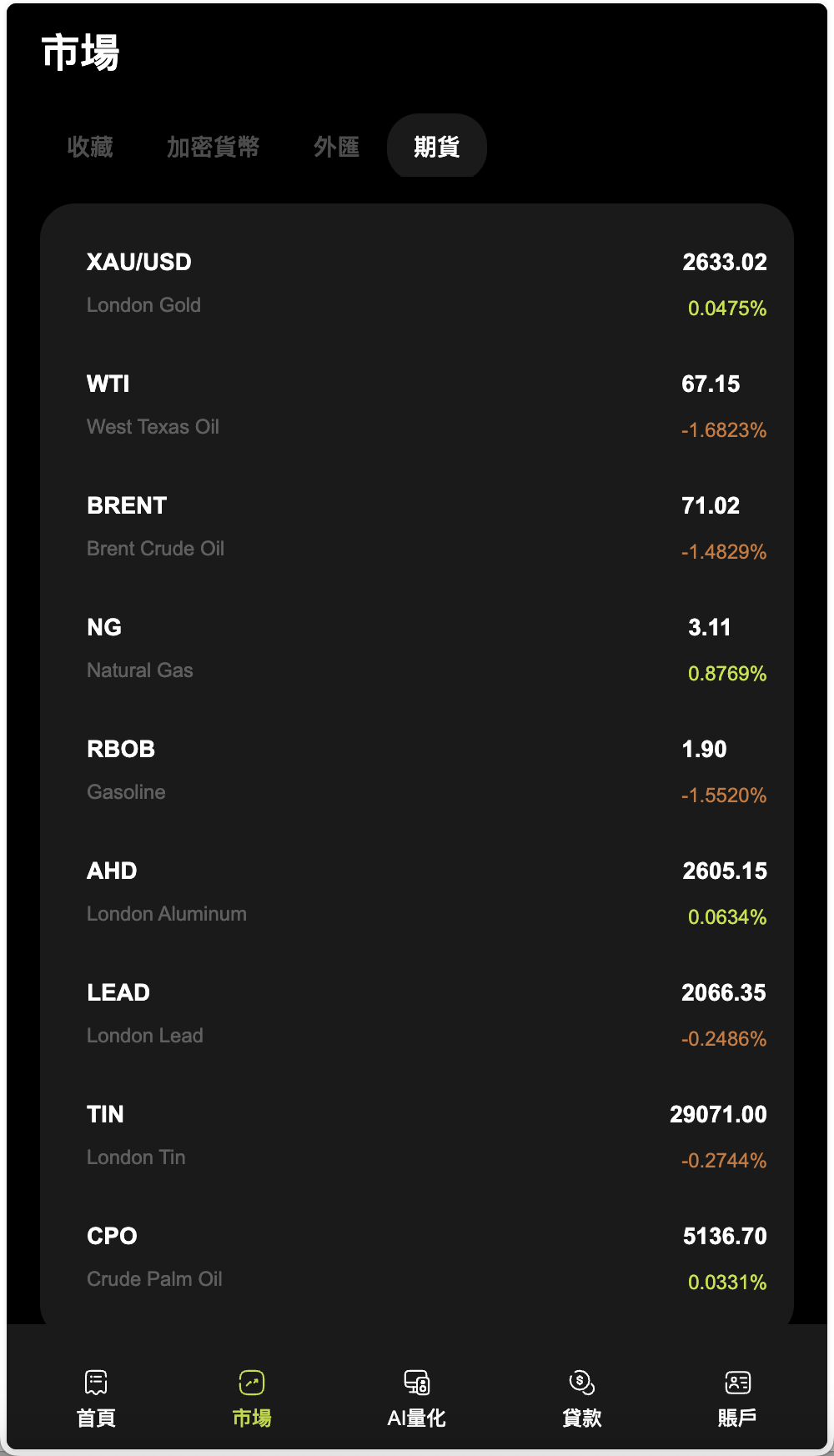Tap the NG Natural Gas row

point(417,647)
